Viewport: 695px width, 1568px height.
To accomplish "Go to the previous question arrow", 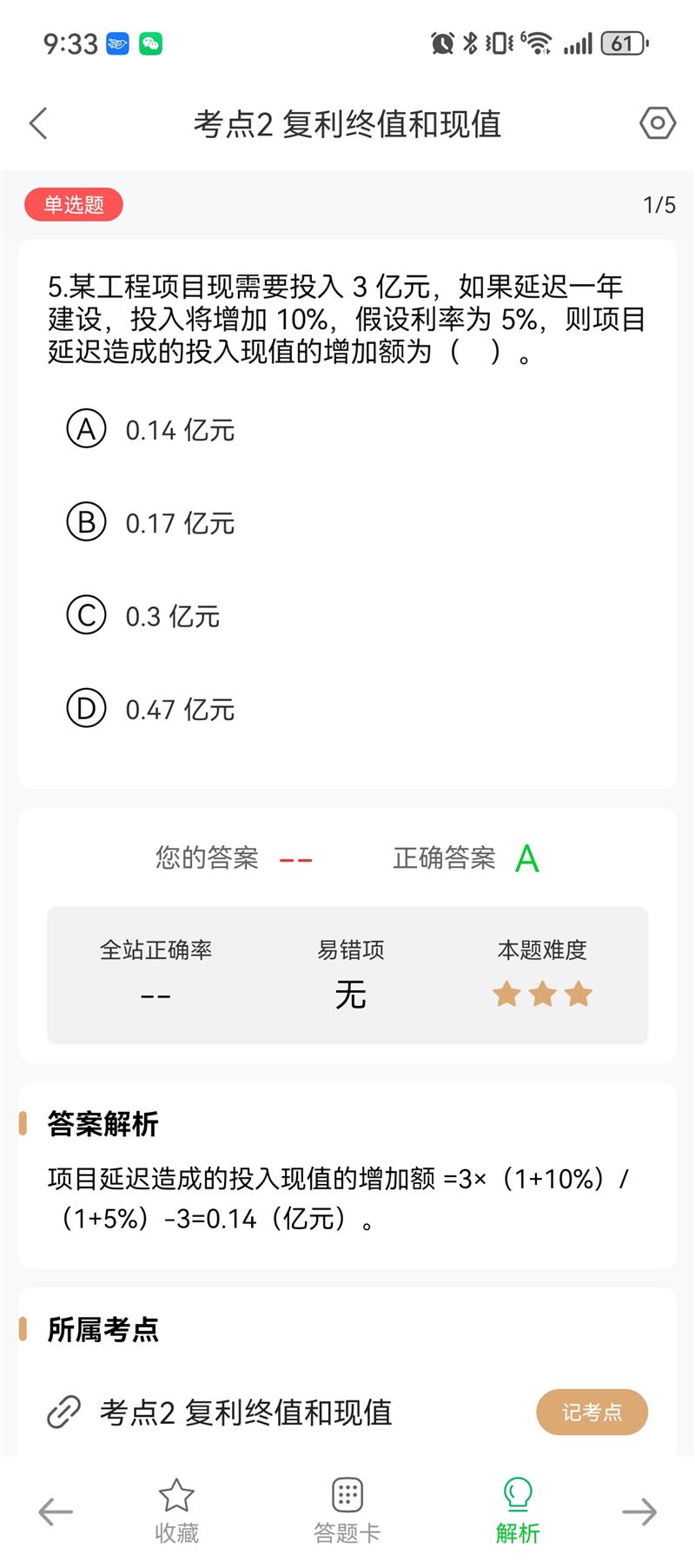I will click(56, 1512).
